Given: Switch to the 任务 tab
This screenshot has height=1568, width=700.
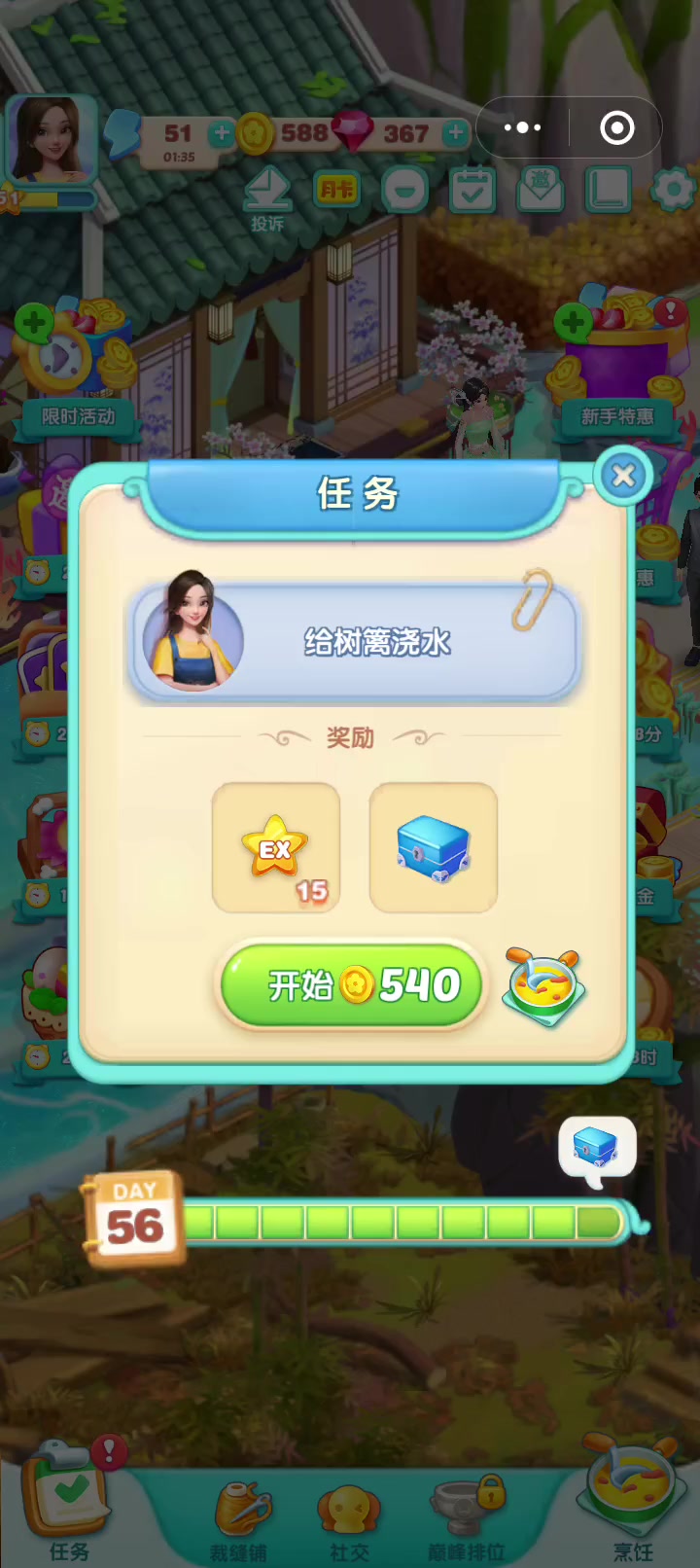Looking at the screenshot, I should 68,1503.
